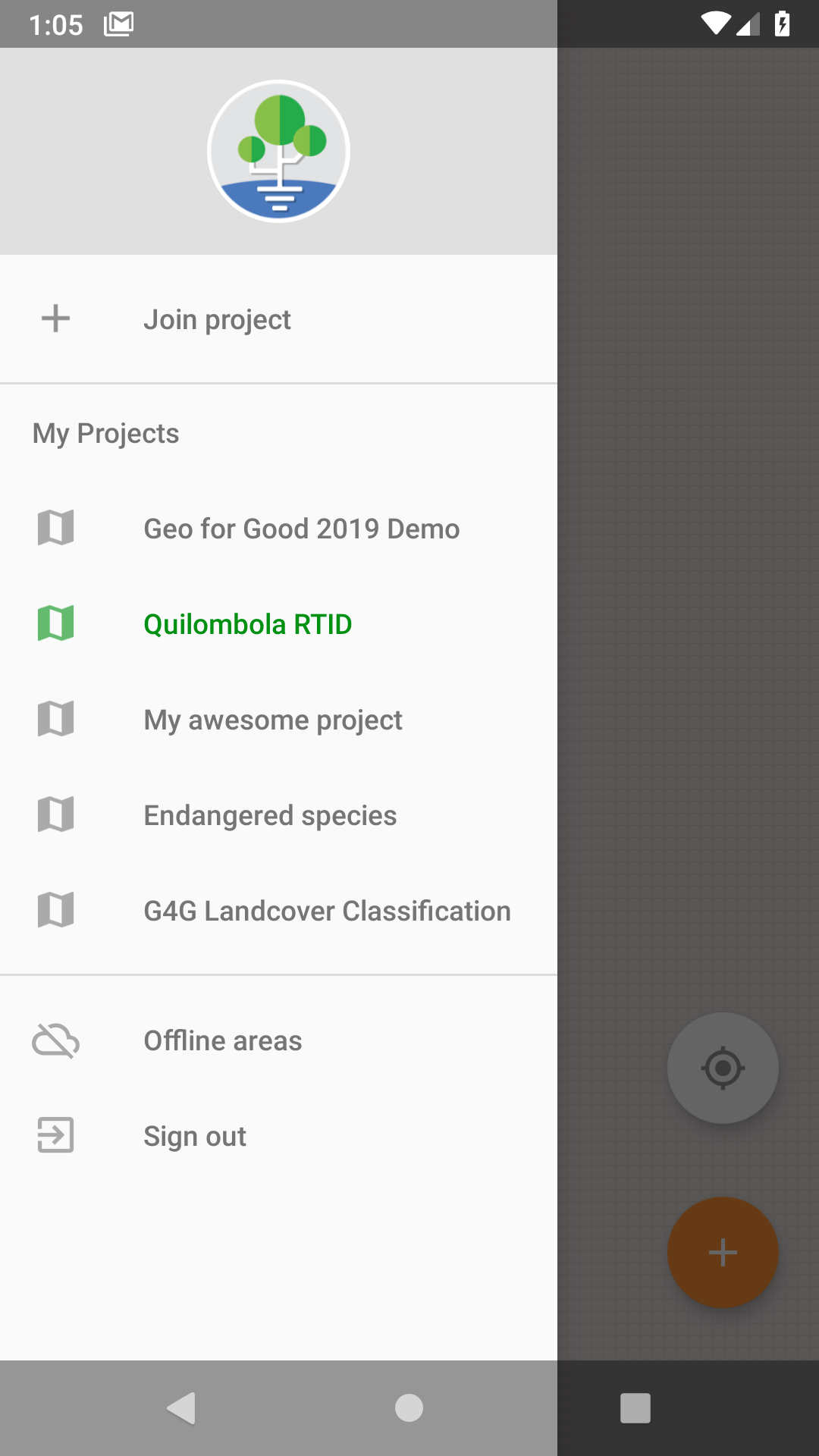Go back with the system back button
The image size is (819, 1456).
pos(181,1408)
